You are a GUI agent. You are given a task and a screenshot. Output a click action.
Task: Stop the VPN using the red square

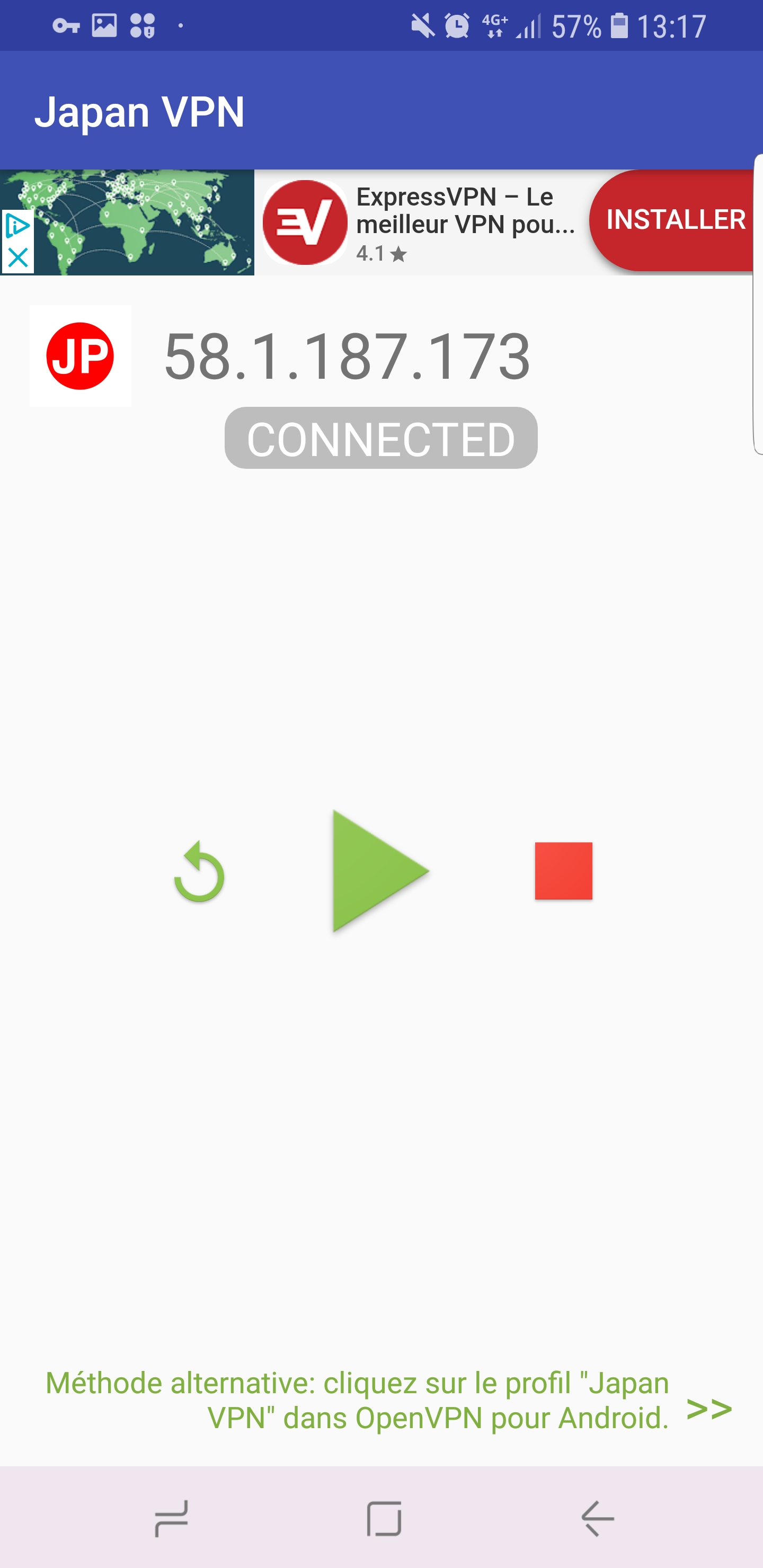click(x=563, y=871)
